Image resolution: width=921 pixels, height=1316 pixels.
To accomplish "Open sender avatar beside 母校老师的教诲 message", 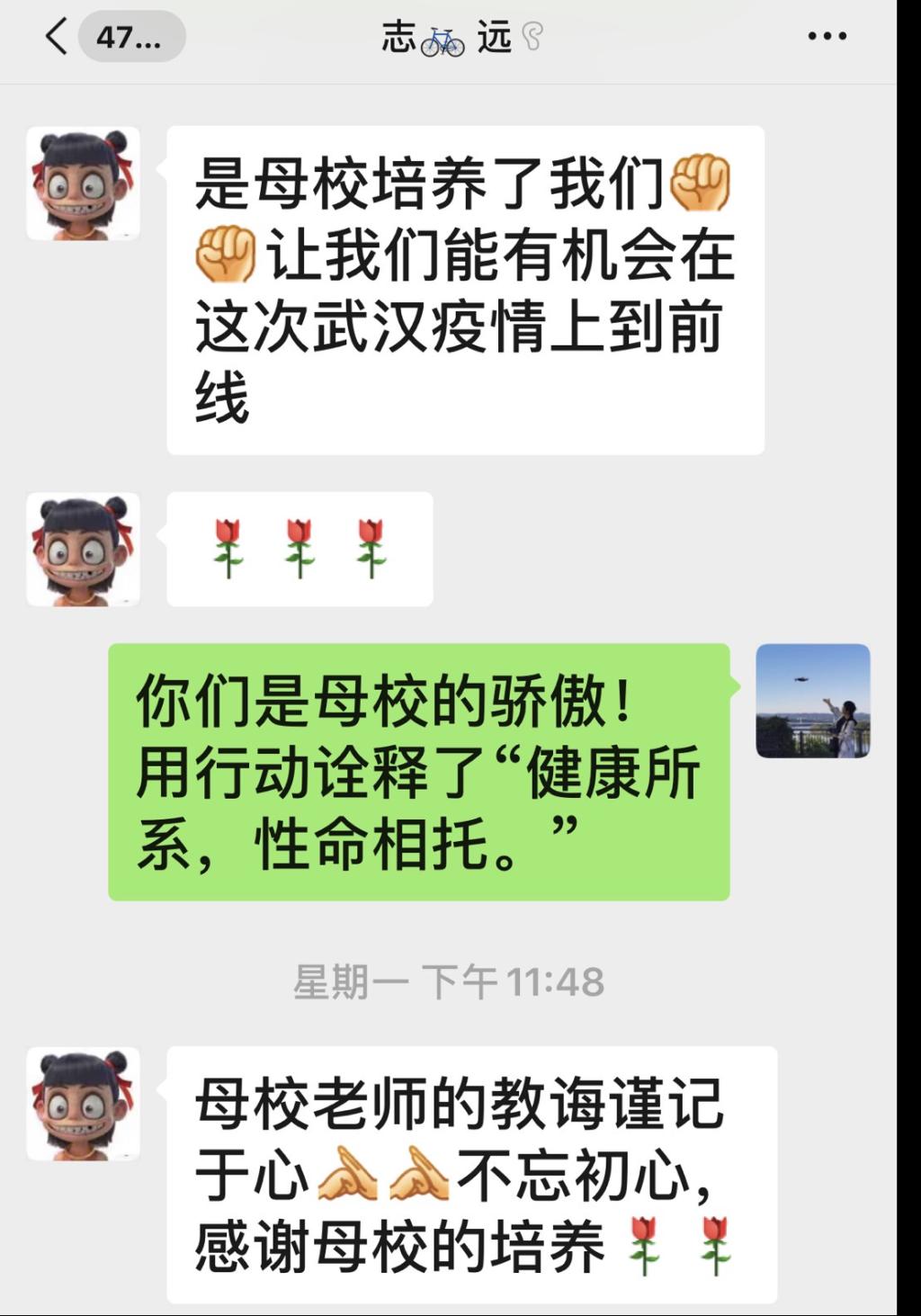I will [83, 1103].
